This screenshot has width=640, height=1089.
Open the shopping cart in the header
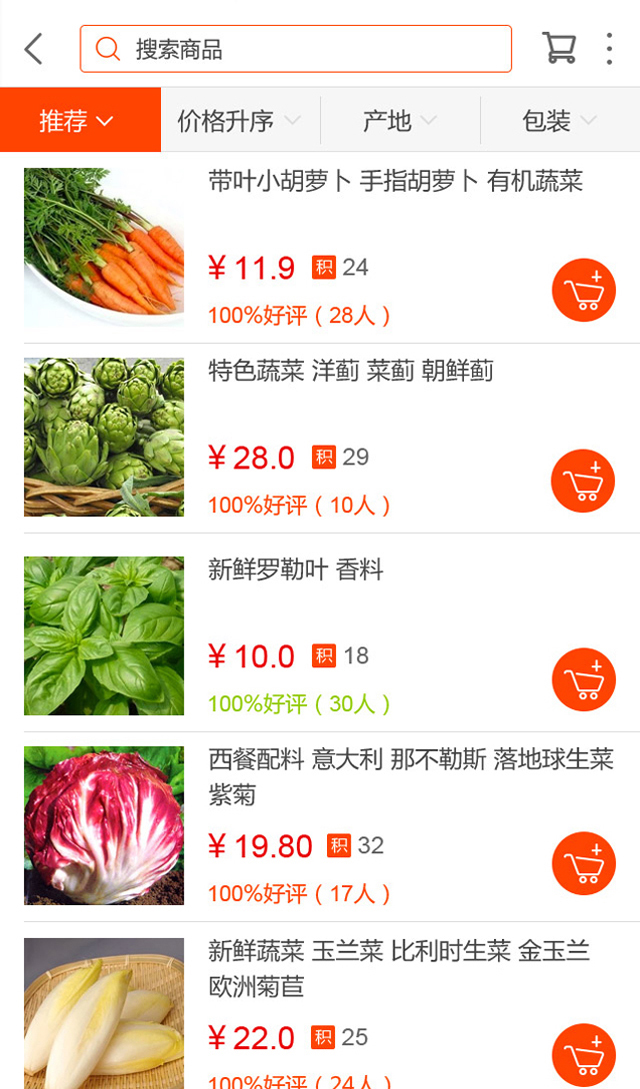pyautogui.click(x=559, y=48)
